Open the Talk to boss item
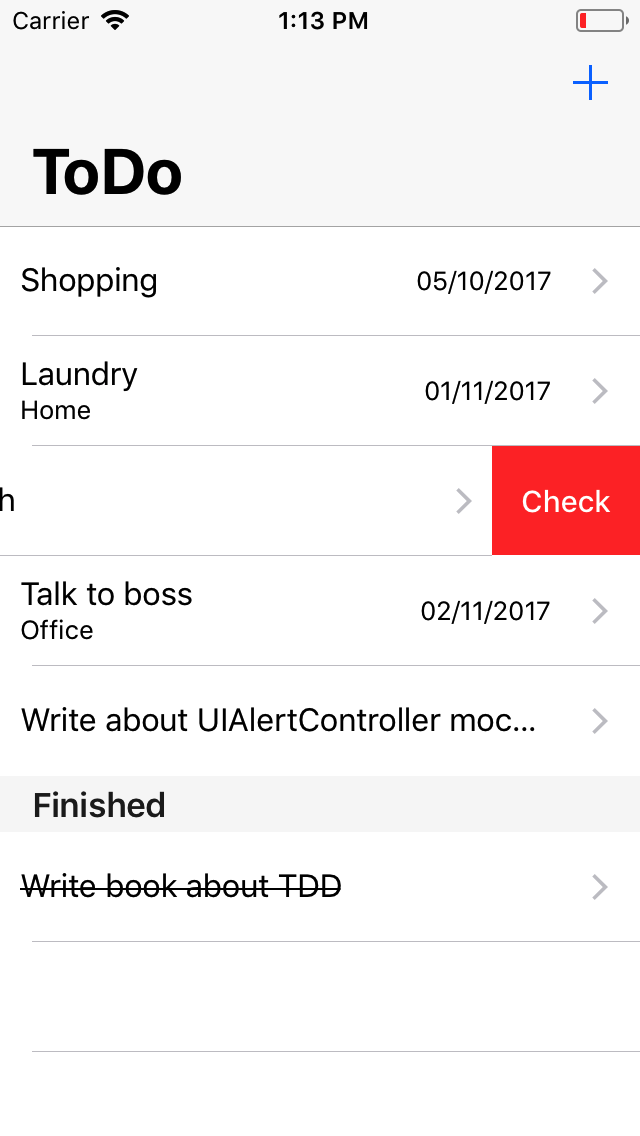 (320, 611)
